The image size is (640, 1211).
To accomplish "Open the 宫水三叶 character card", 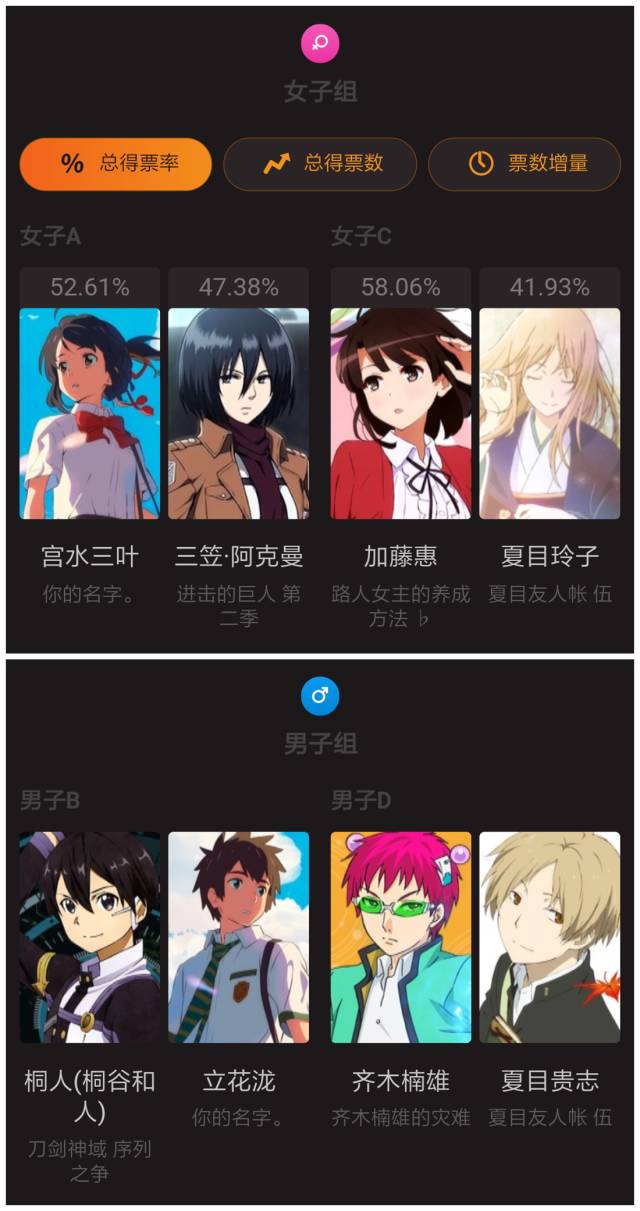I will point(90,413).
